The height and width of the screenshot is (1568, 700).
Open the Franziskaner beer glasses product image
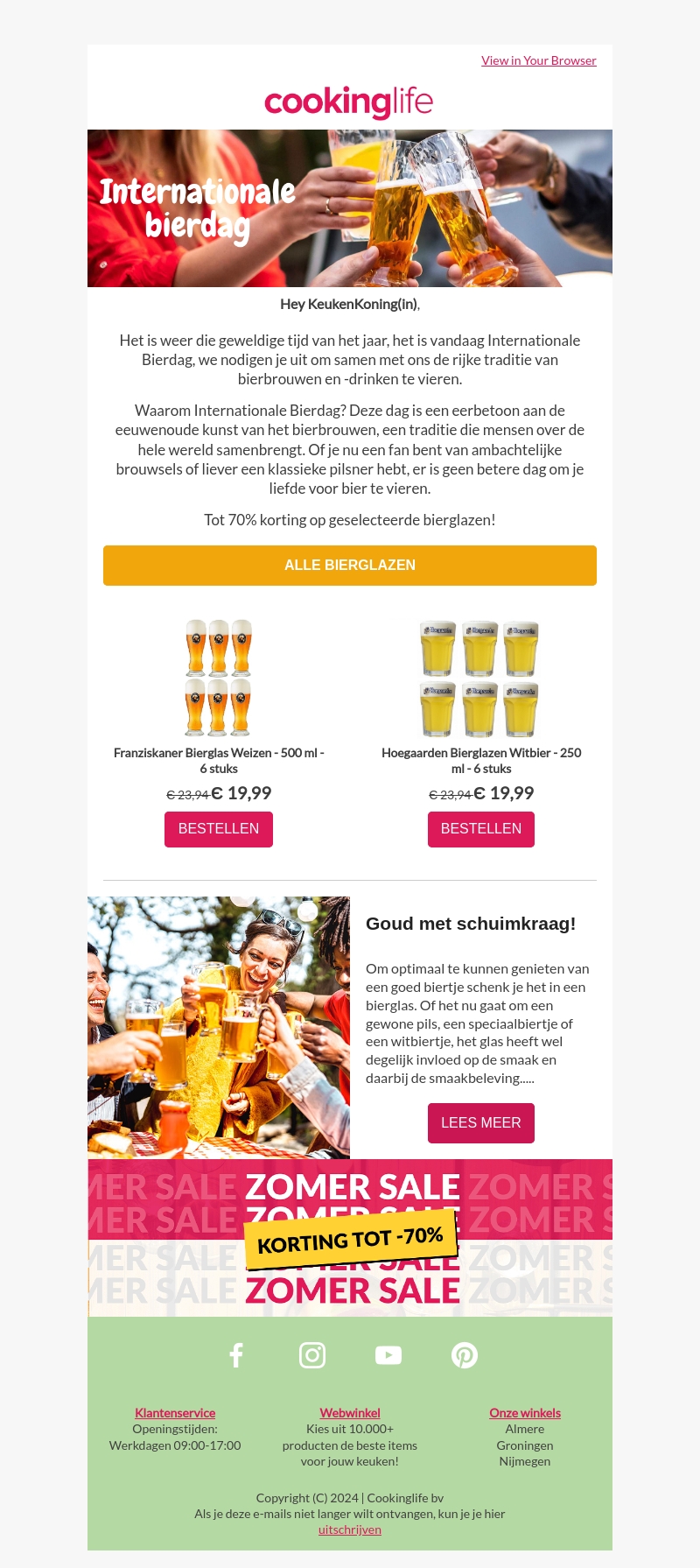point(219,678)
